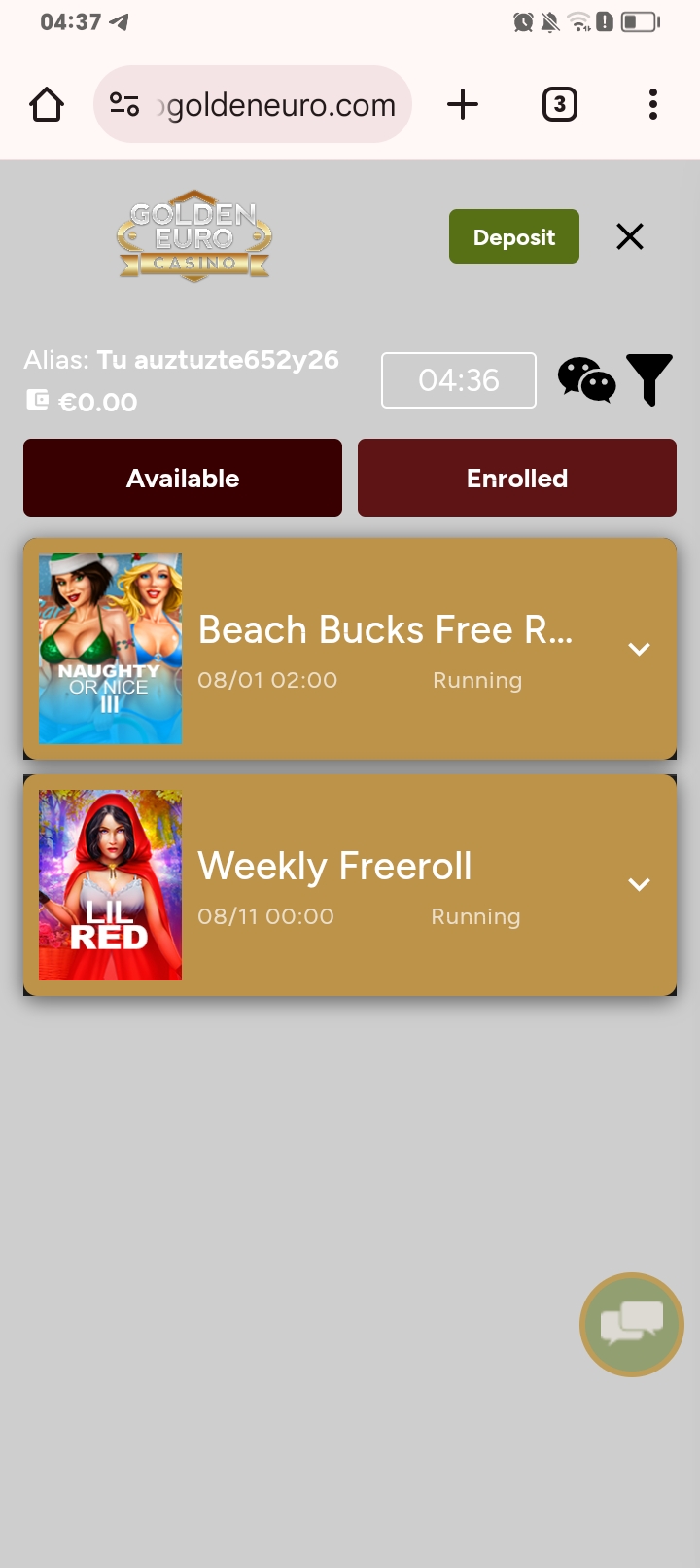The height and width of the screenshot is (1568, 700).
Task: Open the tournament chat bubbles icon
Action: pyautogui.click(x=586, y=379)
